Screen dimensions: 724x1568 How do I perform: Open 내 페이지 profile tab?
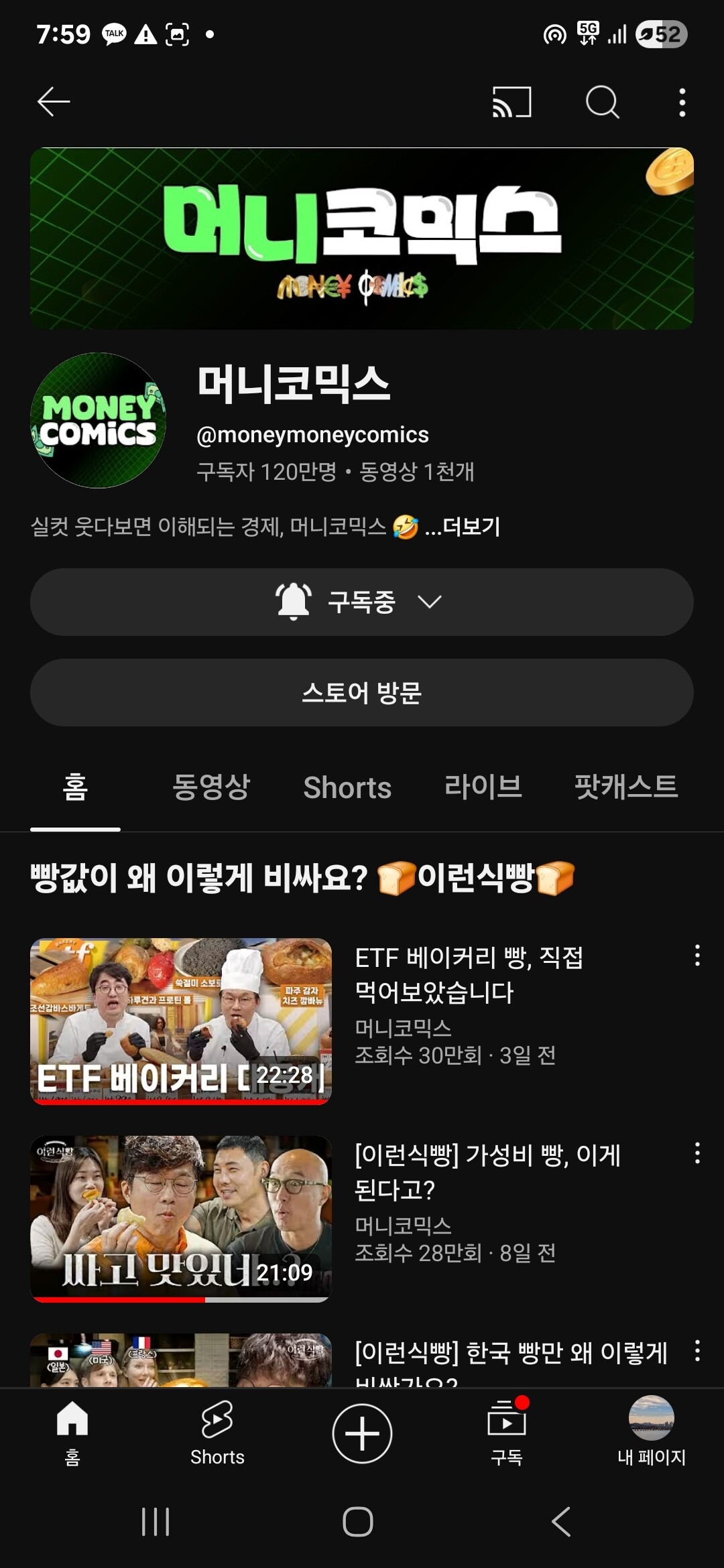tap(651, 1433)
